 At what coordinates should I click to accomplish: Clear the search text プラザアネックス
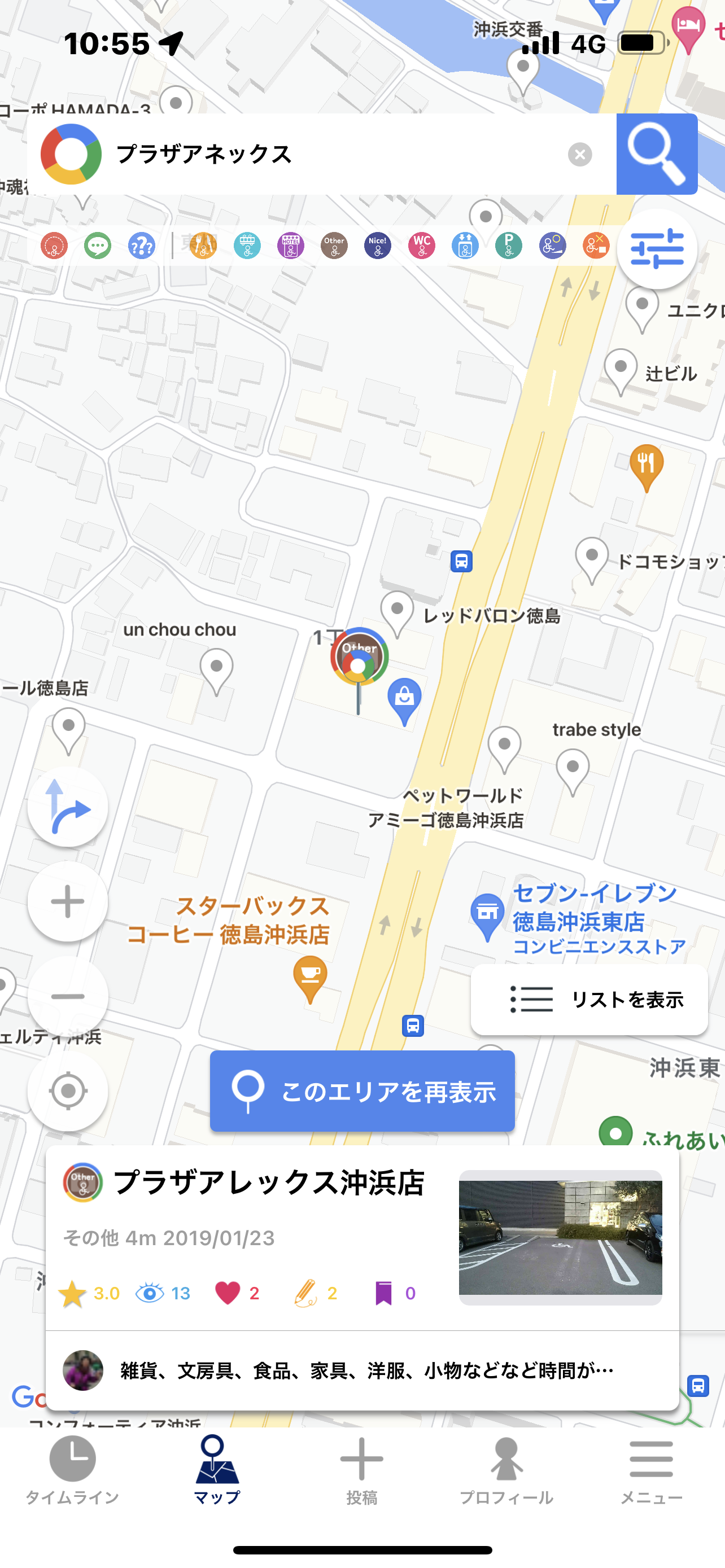point(579,155)
